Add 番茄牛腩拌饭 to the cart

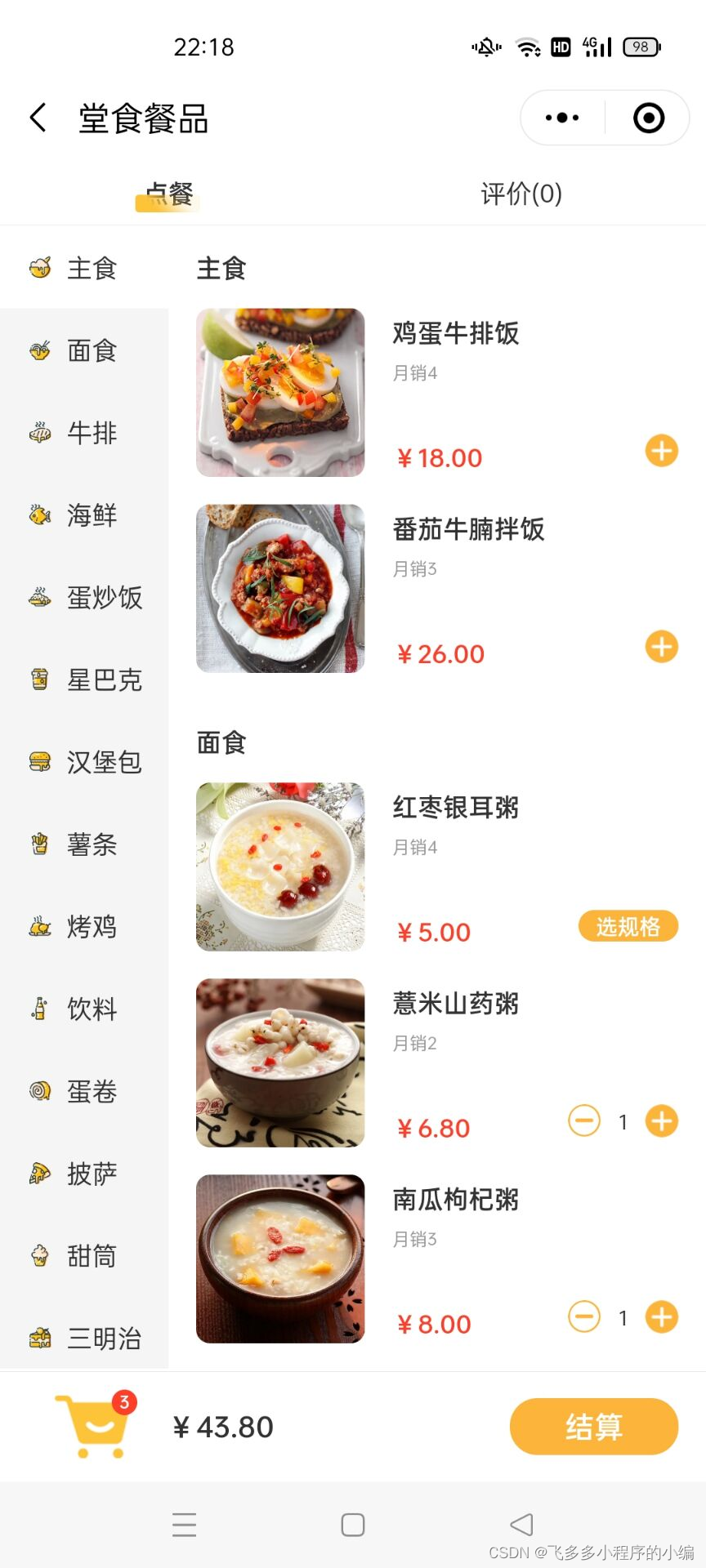[662, 647]
